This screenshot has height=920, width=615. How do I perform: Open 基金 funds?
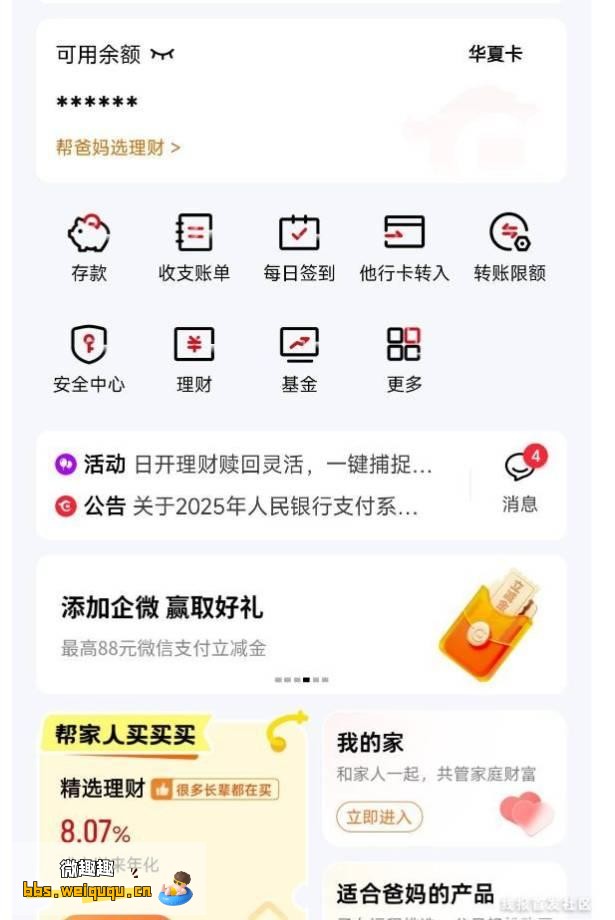299,358
